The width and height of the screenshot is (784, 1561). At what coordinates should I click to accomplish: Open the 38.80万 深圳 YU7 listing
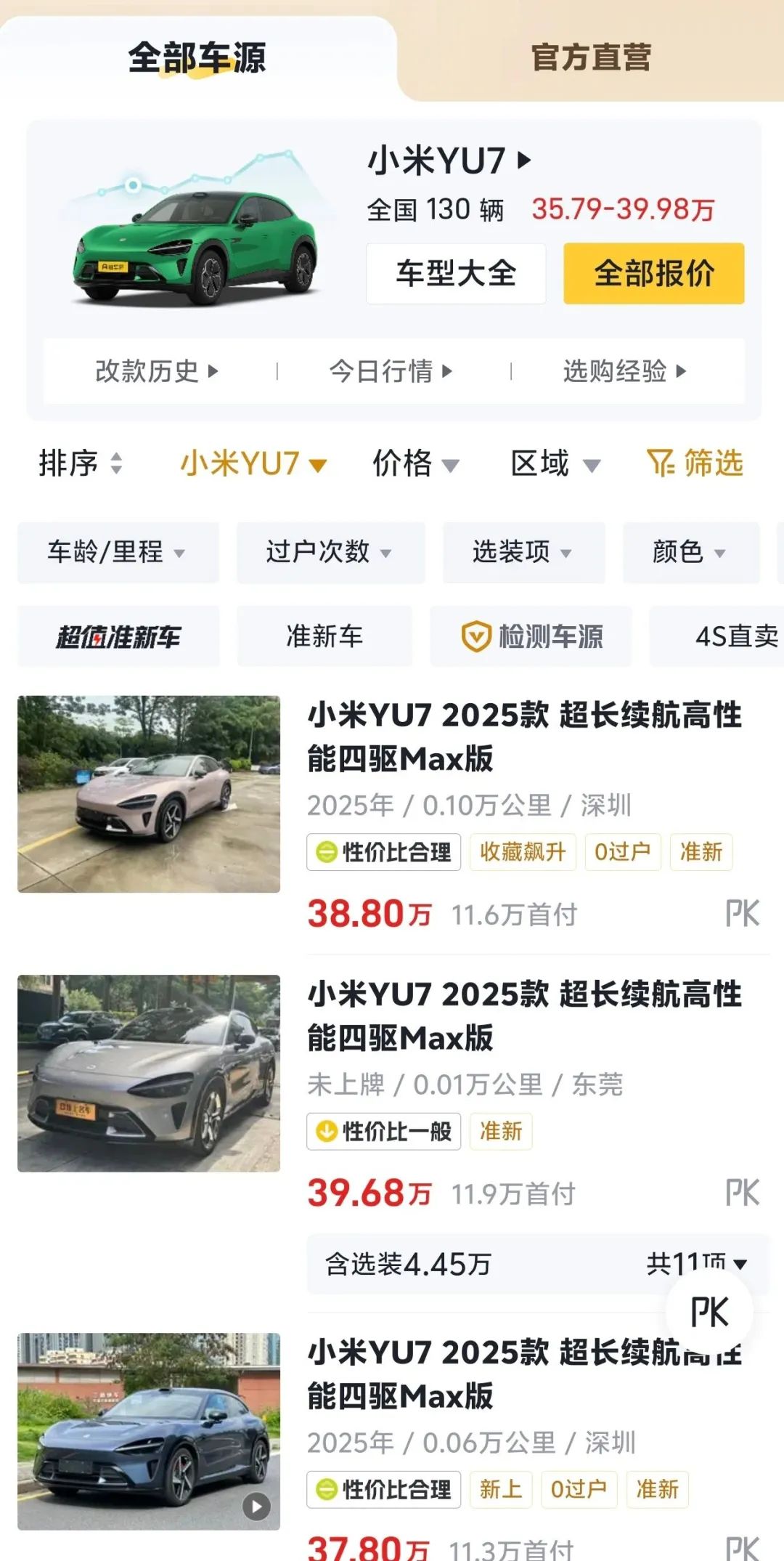click(523, 737)
